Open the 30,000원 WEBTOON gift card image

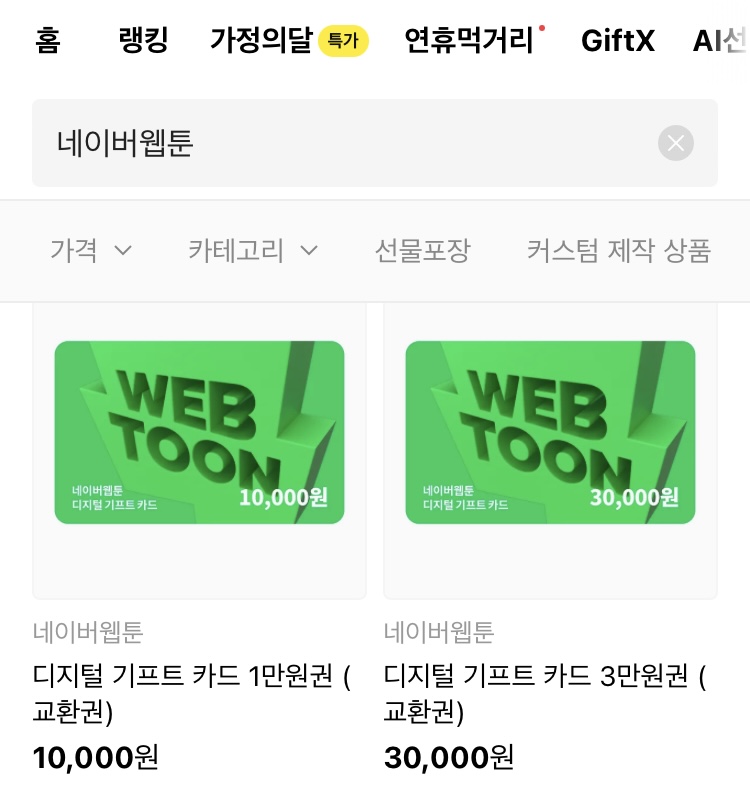click(549, 432)
